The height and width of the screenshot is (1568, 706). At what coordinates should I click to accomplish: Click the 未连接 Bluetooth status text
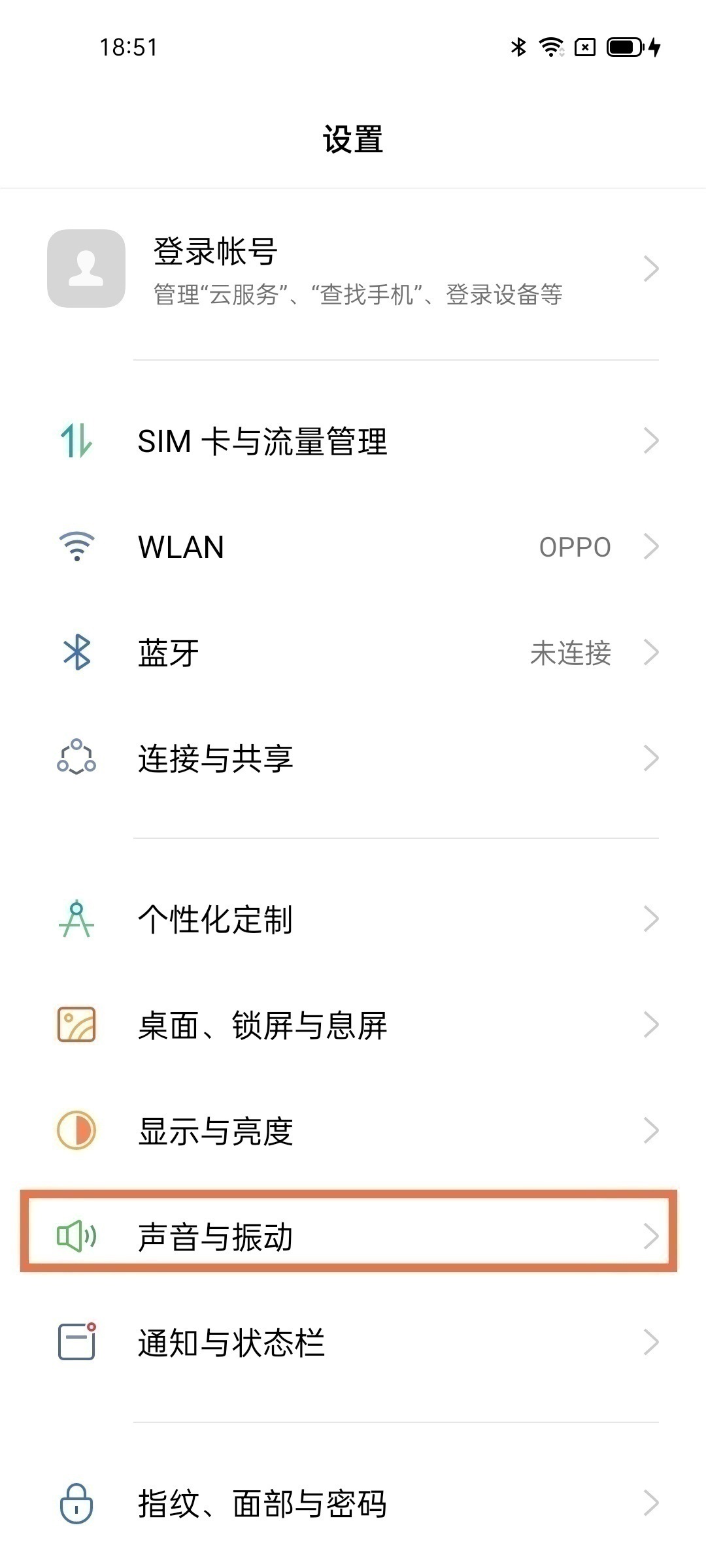tap(571, 655)
